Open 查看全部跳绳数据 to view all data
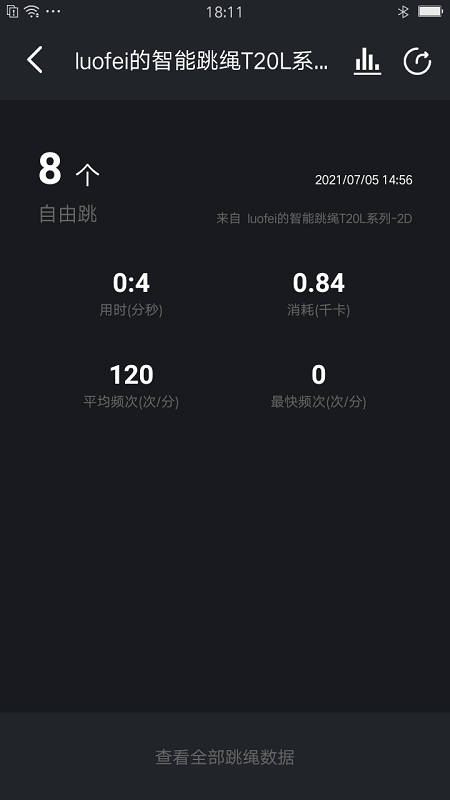 [x=225, y=757]
